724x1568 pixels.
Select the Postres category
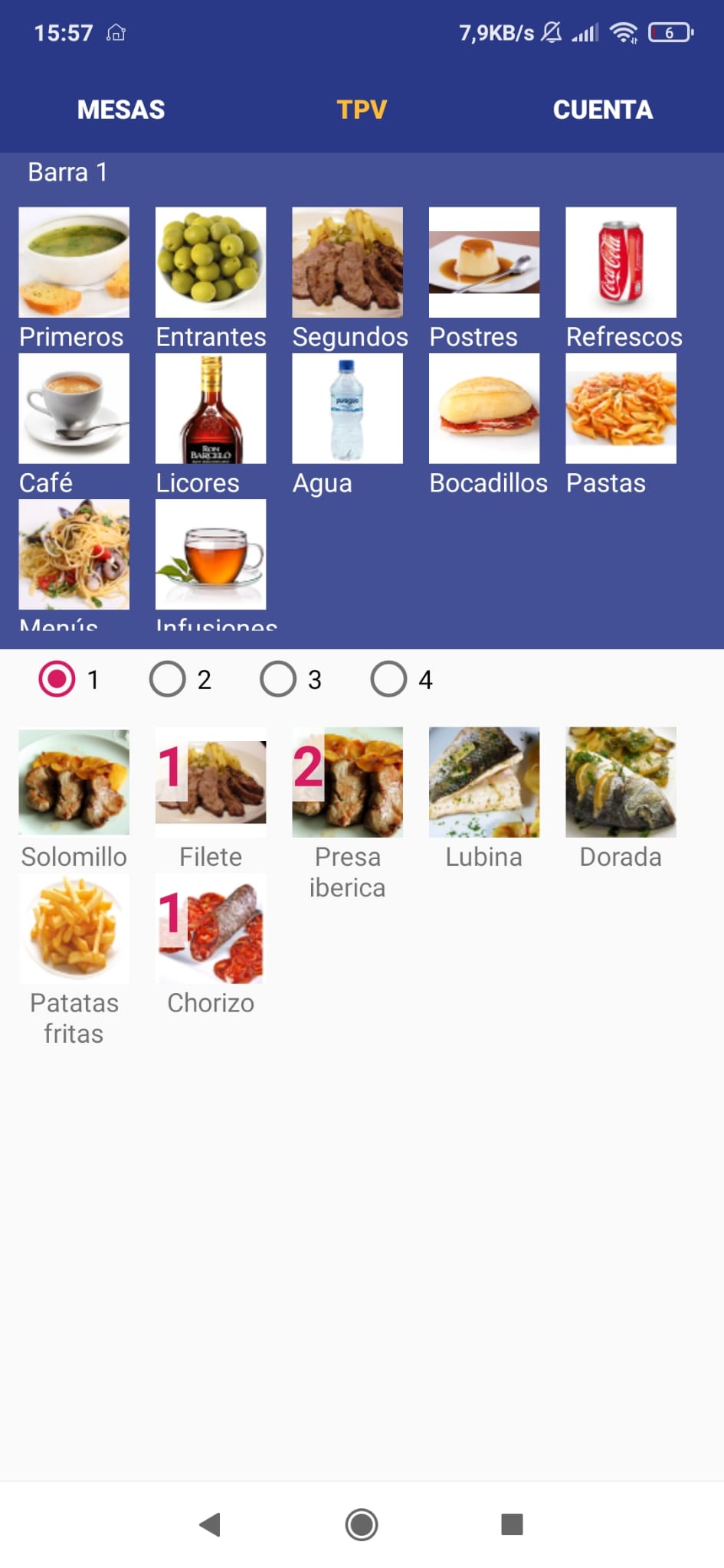tap(483, 261)
